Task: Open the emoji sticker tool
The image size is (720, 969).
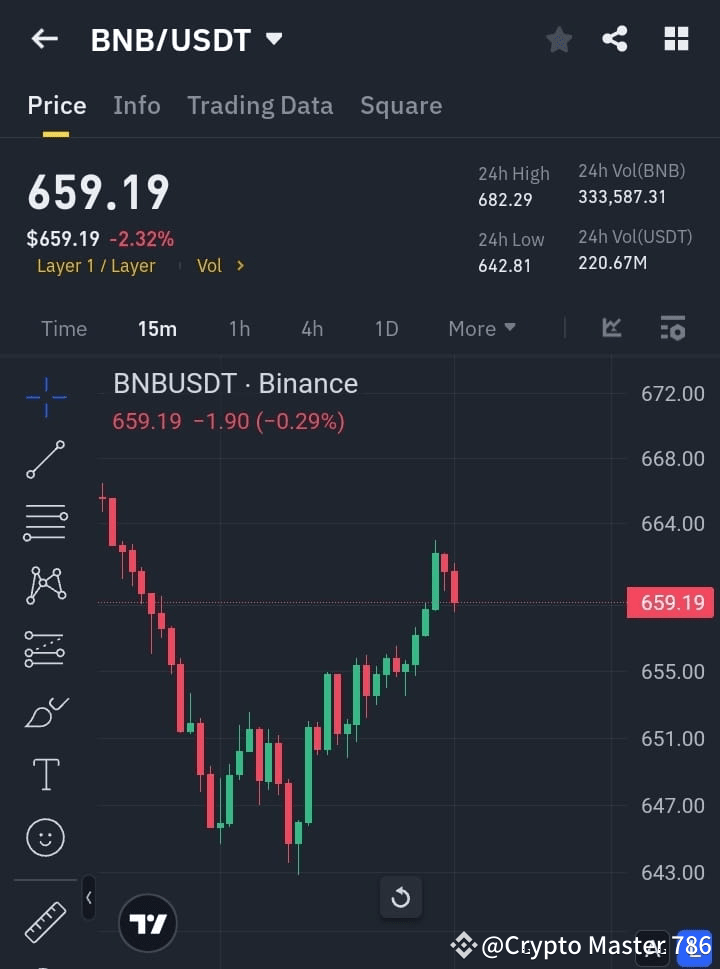Action: (x=45, y=837)
